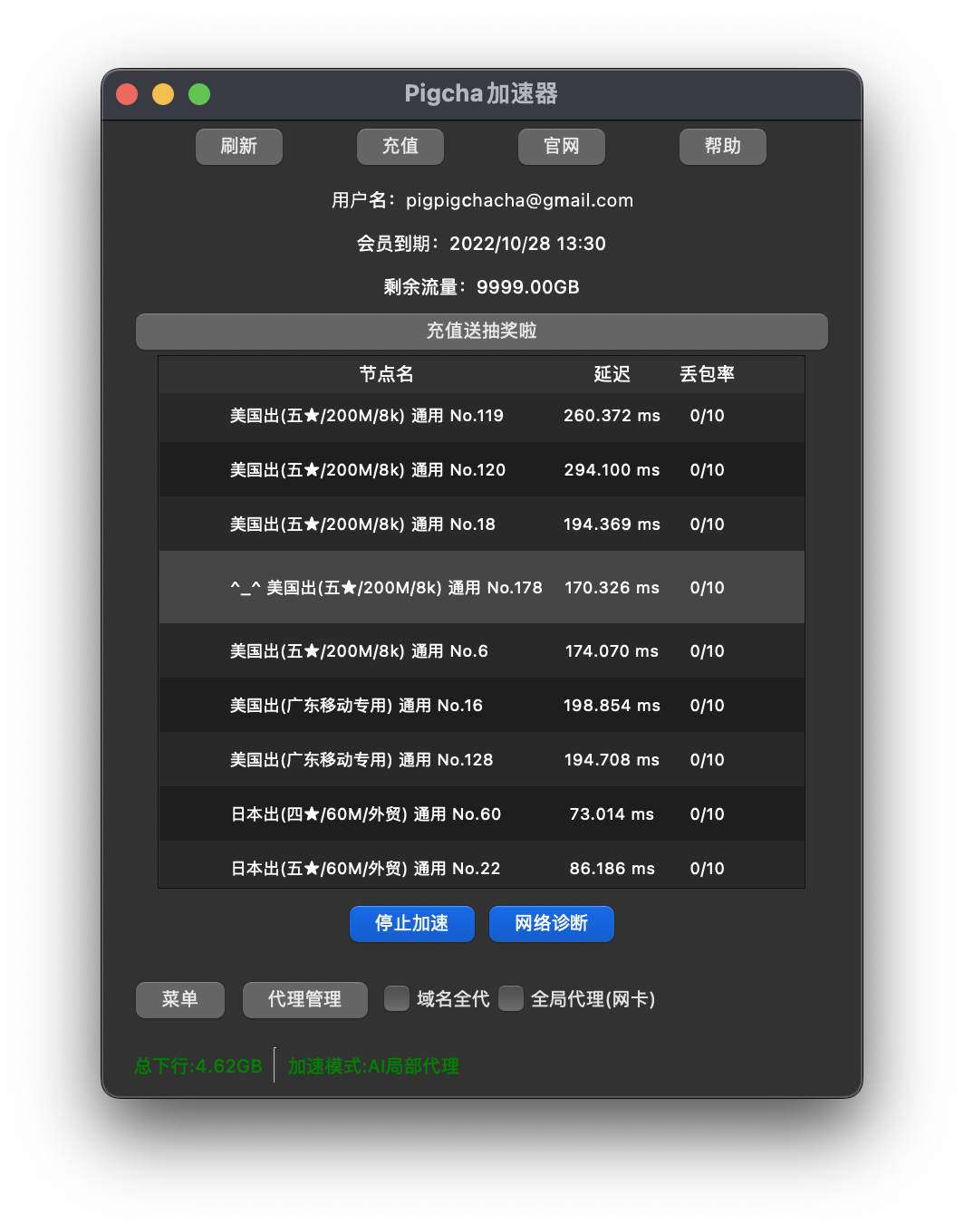The width and height of the screenshot is (964, 1232).
Task: Select node 美国出 通用 No.18
Action: pos(362,525)
